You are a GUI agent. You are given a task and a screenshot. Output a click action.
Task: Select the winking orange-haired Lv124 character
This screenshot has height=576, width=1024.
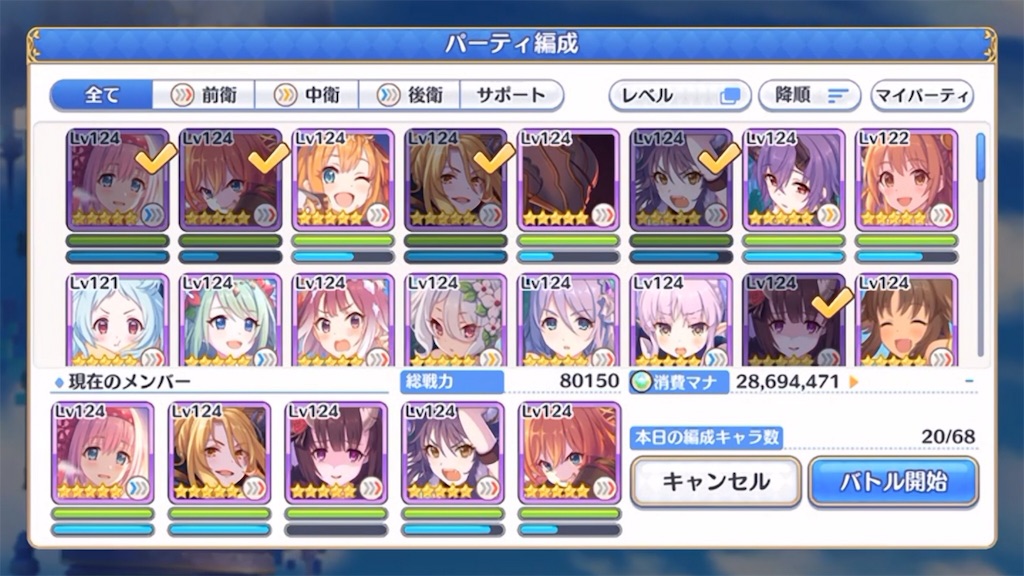click(x=343, y=180)
